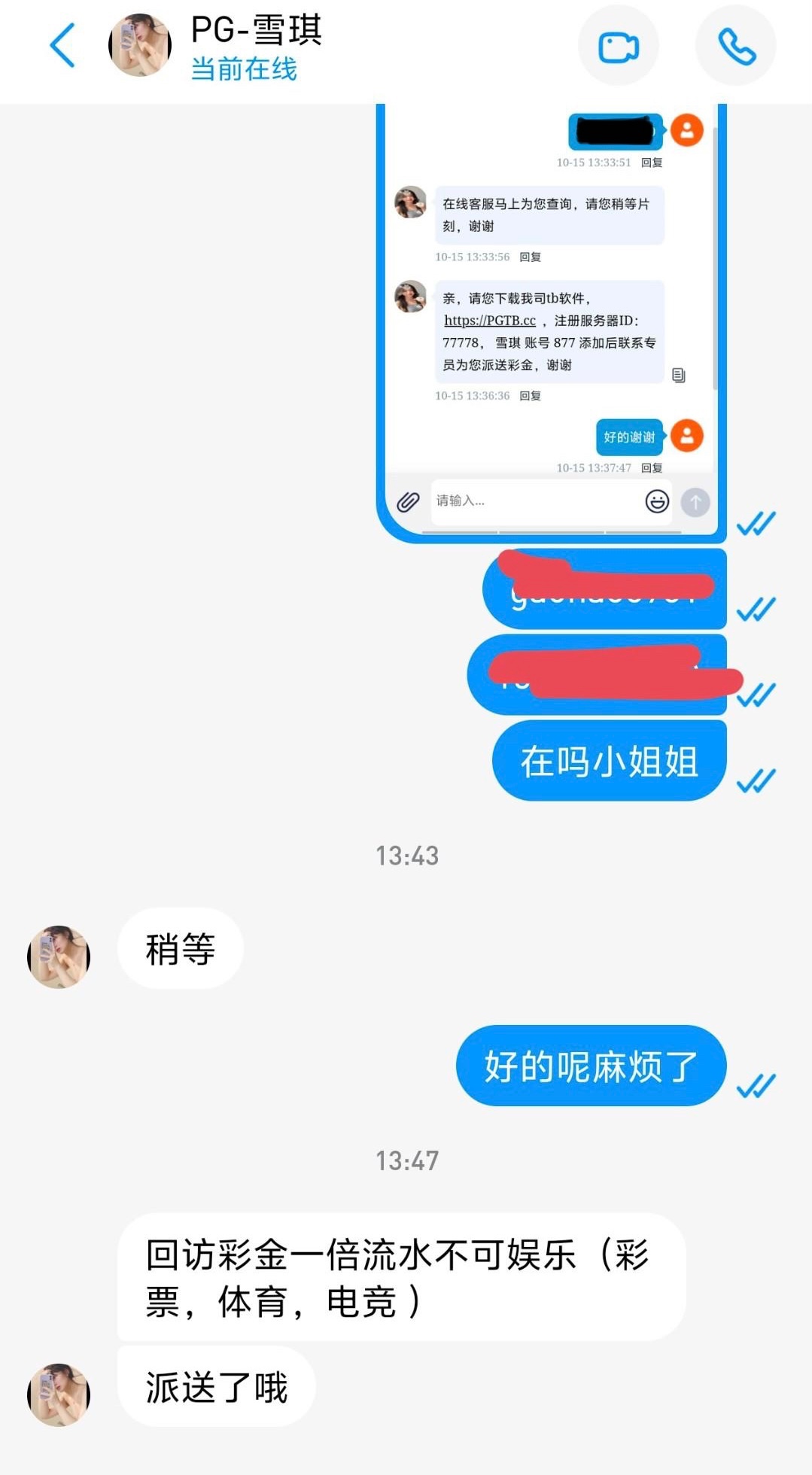Screen dimensions: 812x1475
Task: Start a voice call with PG-雪琪
Action: click(x=735, y=47)
